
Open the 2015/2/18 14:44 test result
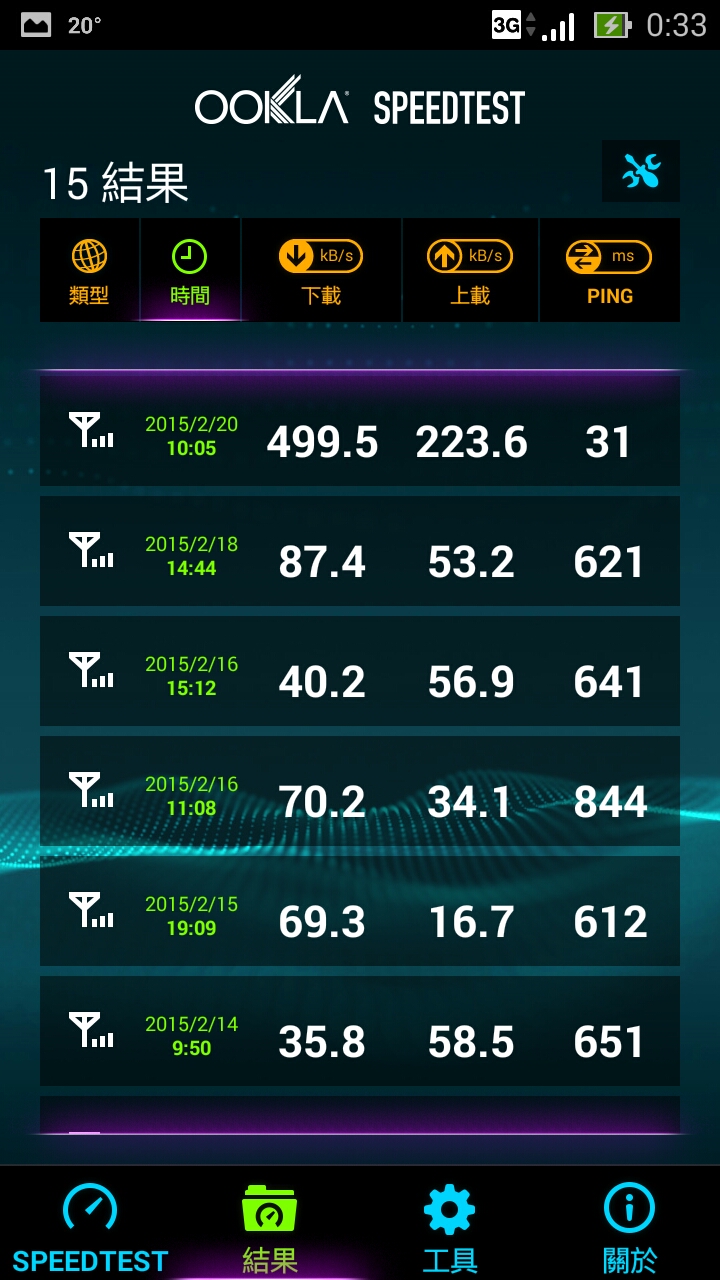[x=360, y=551]
